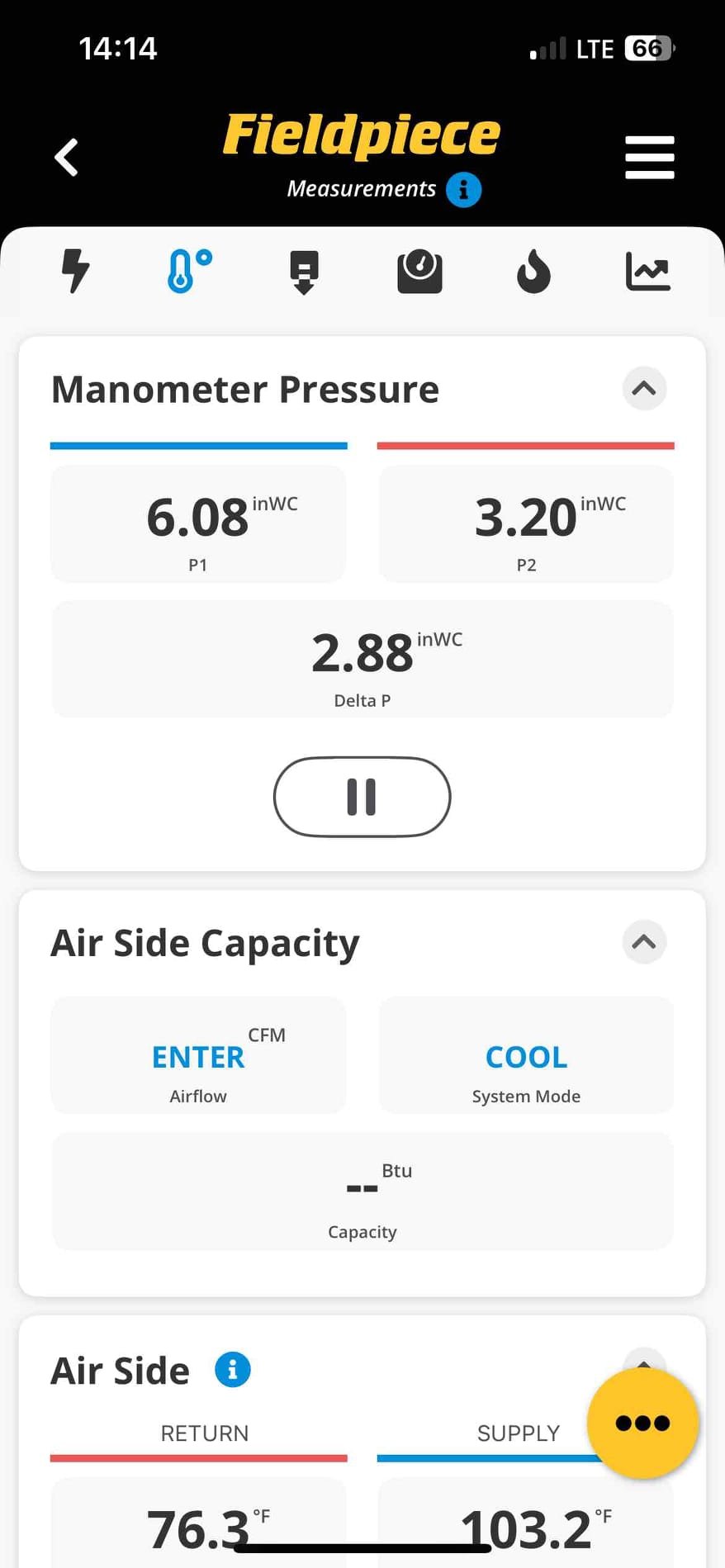Navigate back with the arrow button
The height and width of the screenshot is (1568, 725).
pyautogui.click(x=65, y=157)
